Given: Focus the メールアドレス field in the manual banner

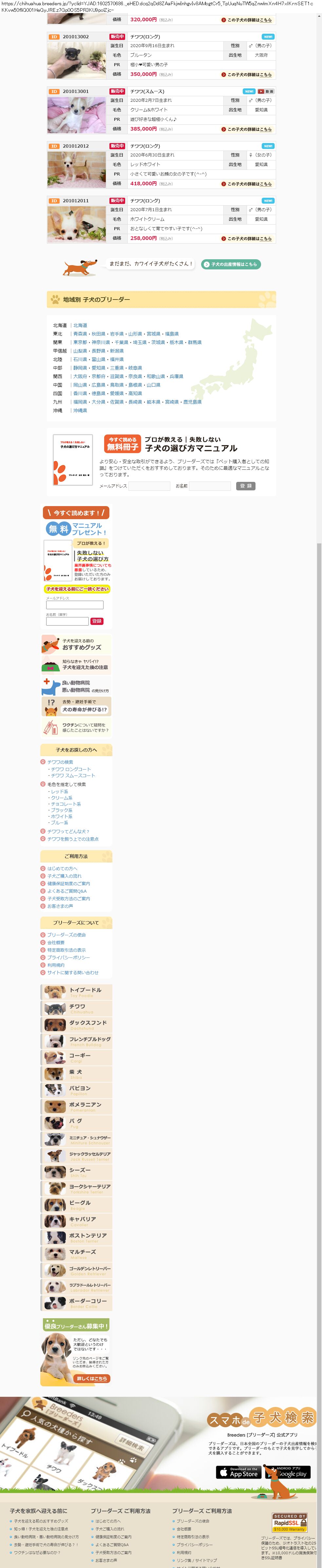Looking at the screenshot, I should click(x=149, y=486).
